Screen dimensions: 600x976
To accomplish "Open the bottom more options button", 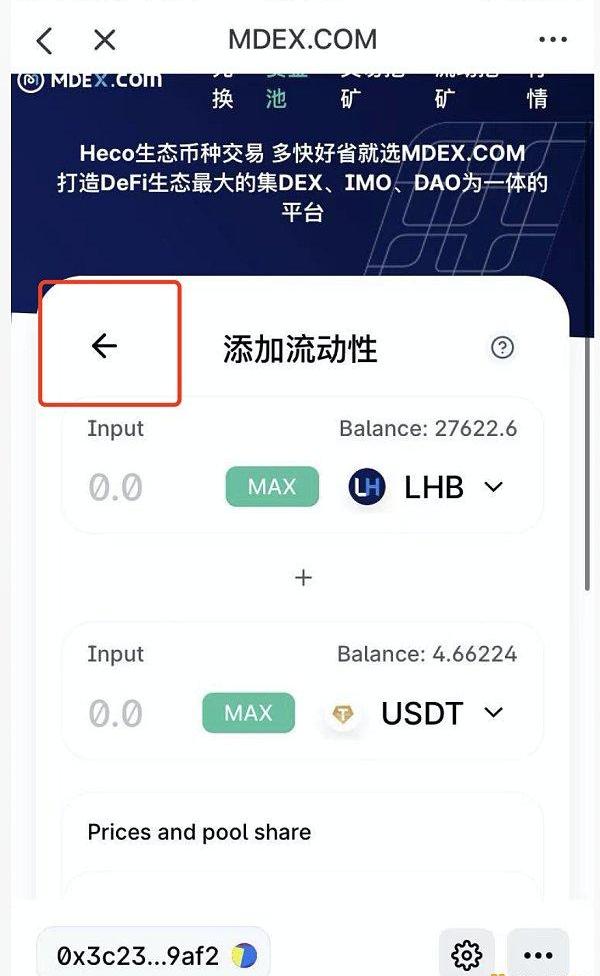I will click(x=538, y=955).
